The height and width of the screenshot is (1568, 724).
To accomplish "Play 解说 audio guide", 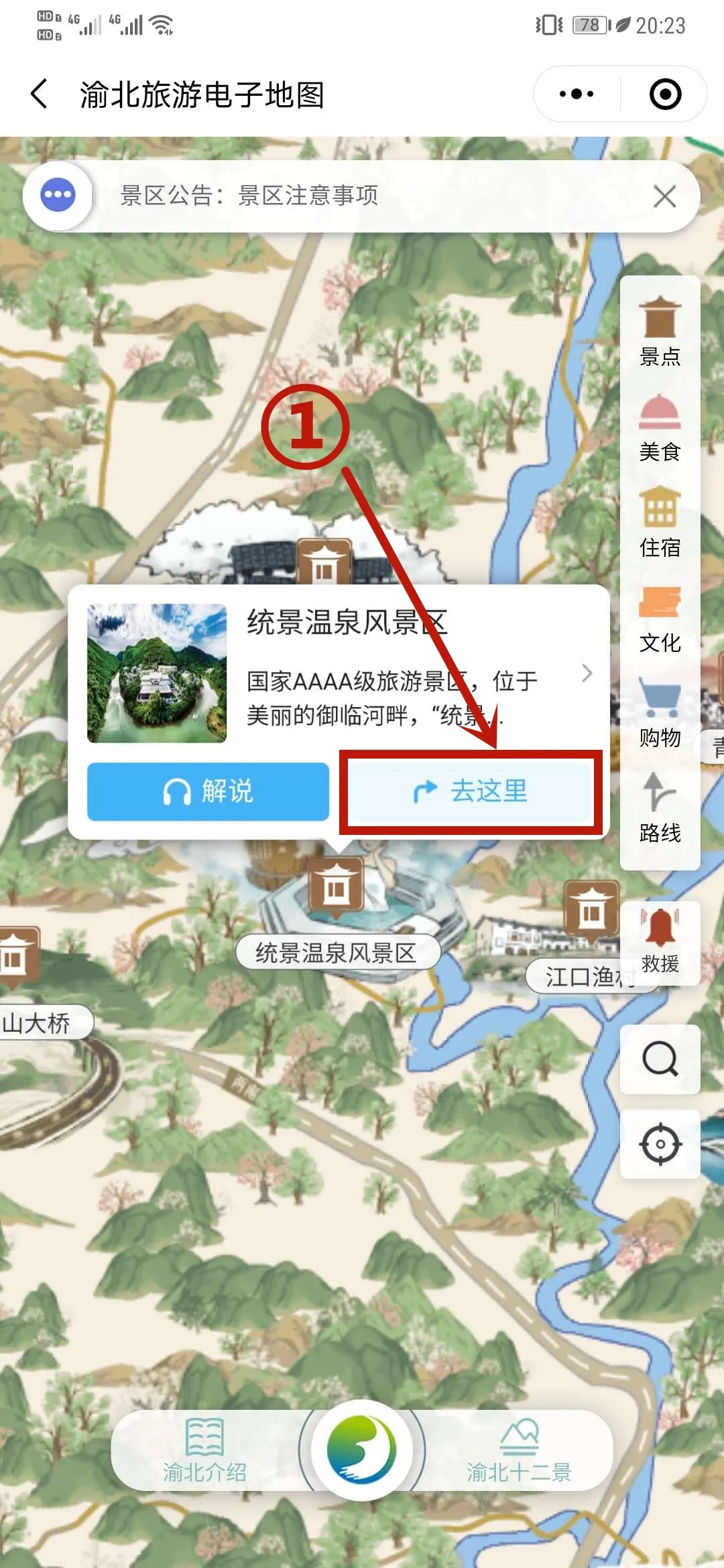I will tap(208, 791).
